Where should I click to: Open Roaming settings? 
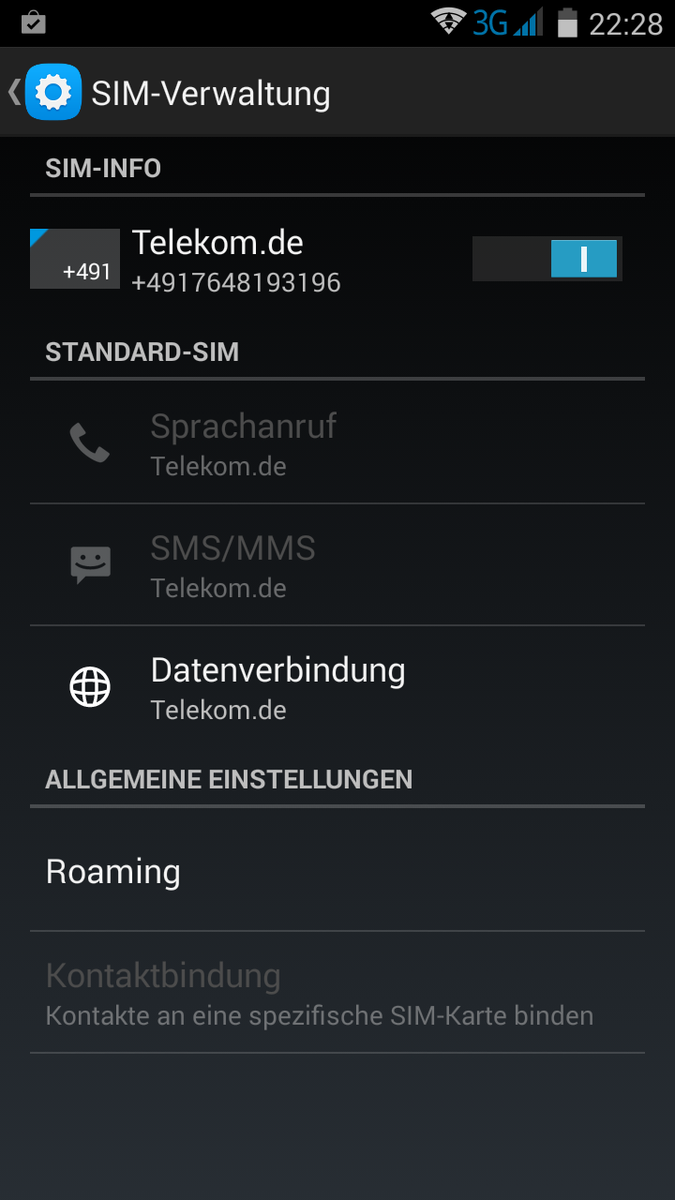(x=337, y=871)
